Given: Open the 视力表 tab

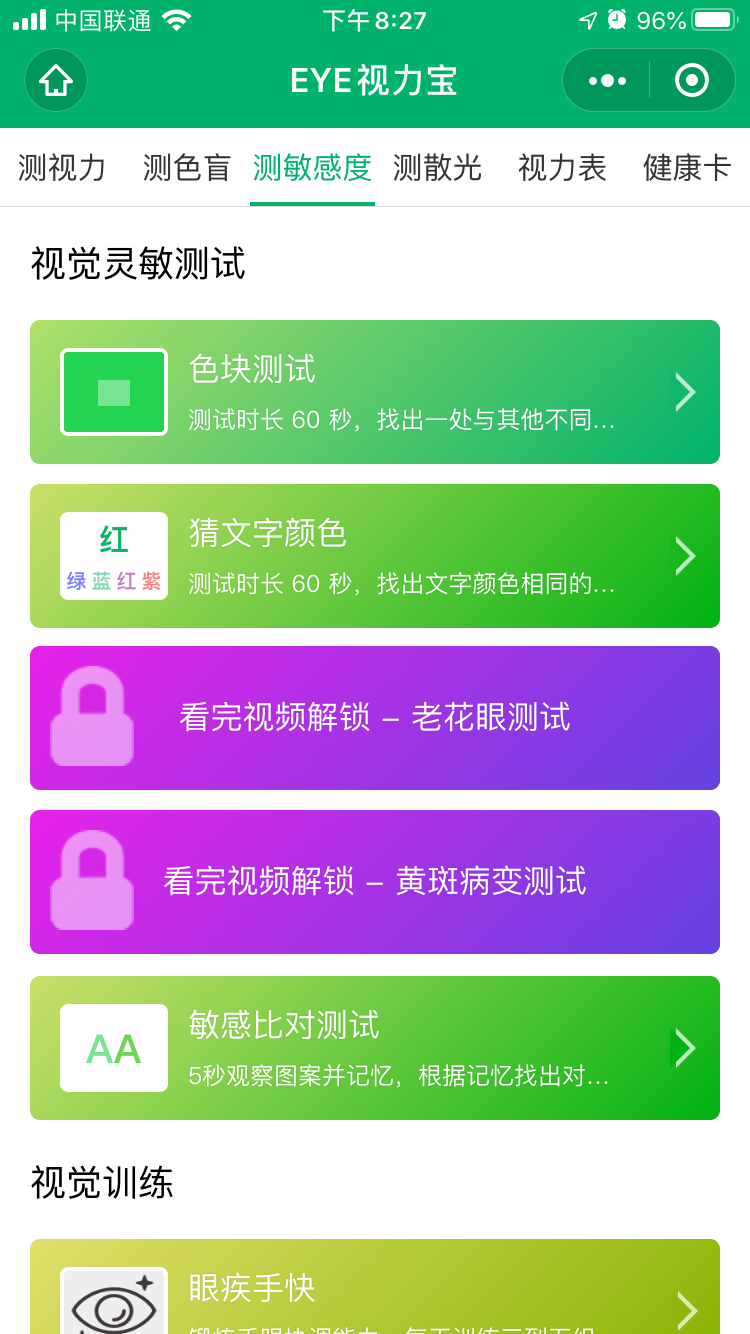Looking at the screenshot, I should coord(562,168).
